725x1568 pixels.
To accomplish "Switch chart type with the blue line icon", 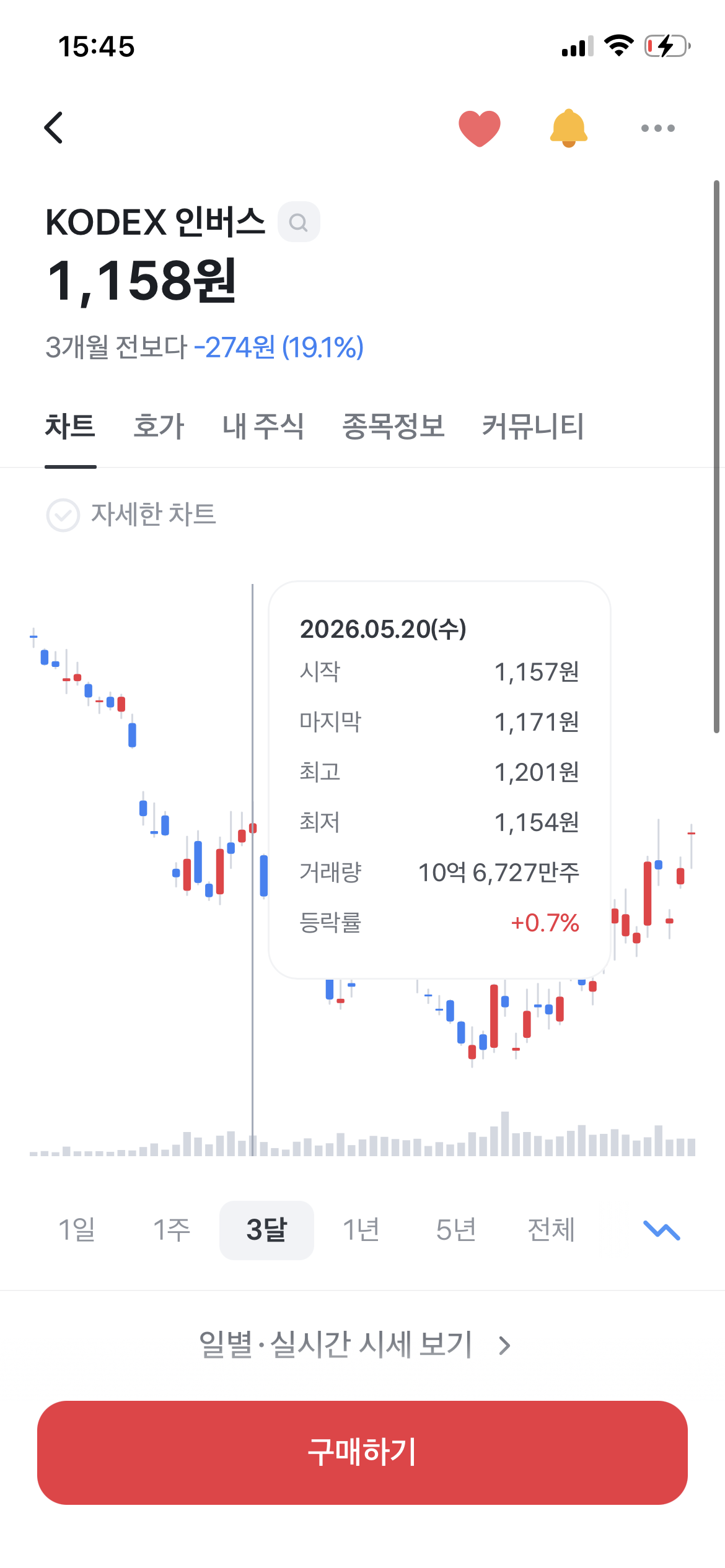I will 662,1230.
